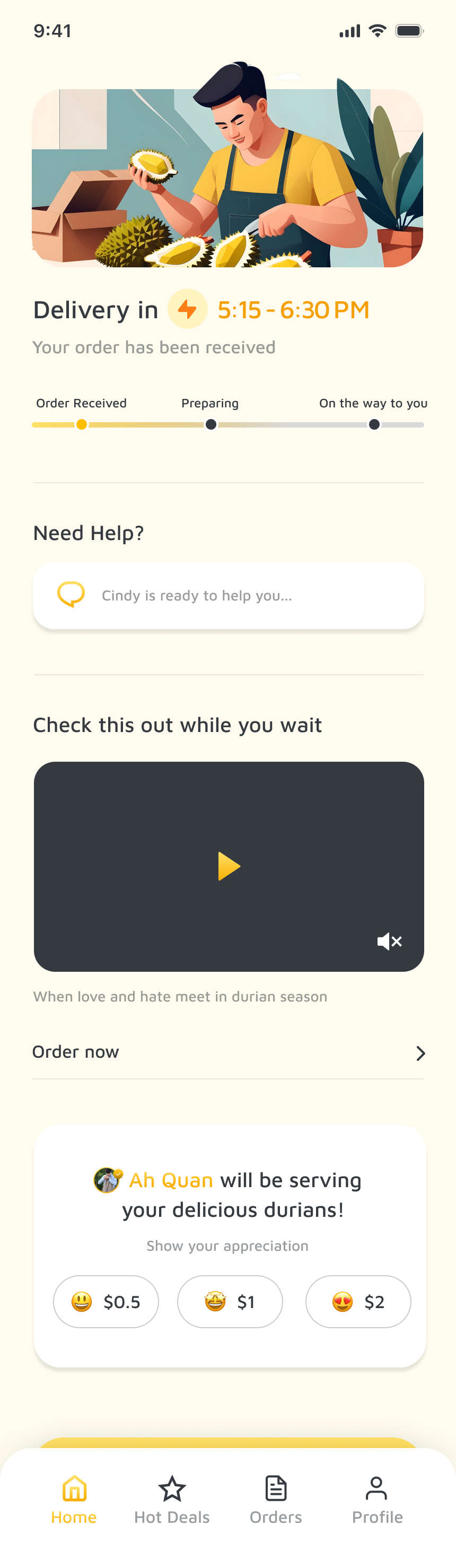Open the Orders tab
456x1568 pixels.
click(276, 1499)
